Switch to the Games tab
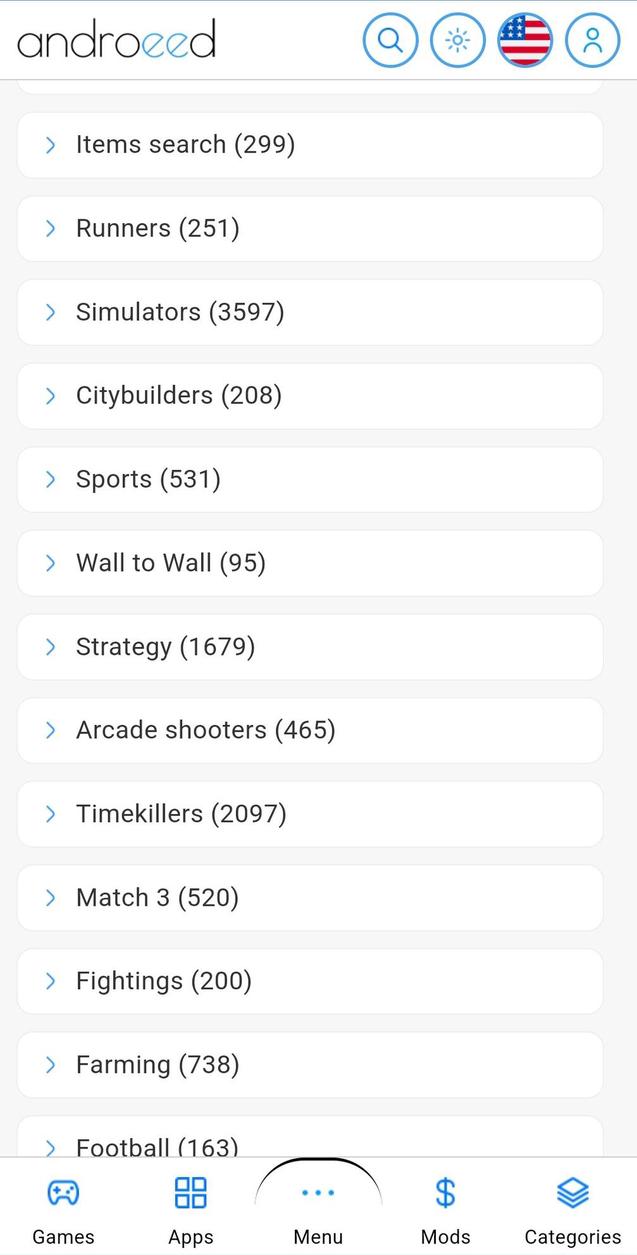This screenshot has width=637, height=1255. pyautogui.click(x=63, y=1208)
